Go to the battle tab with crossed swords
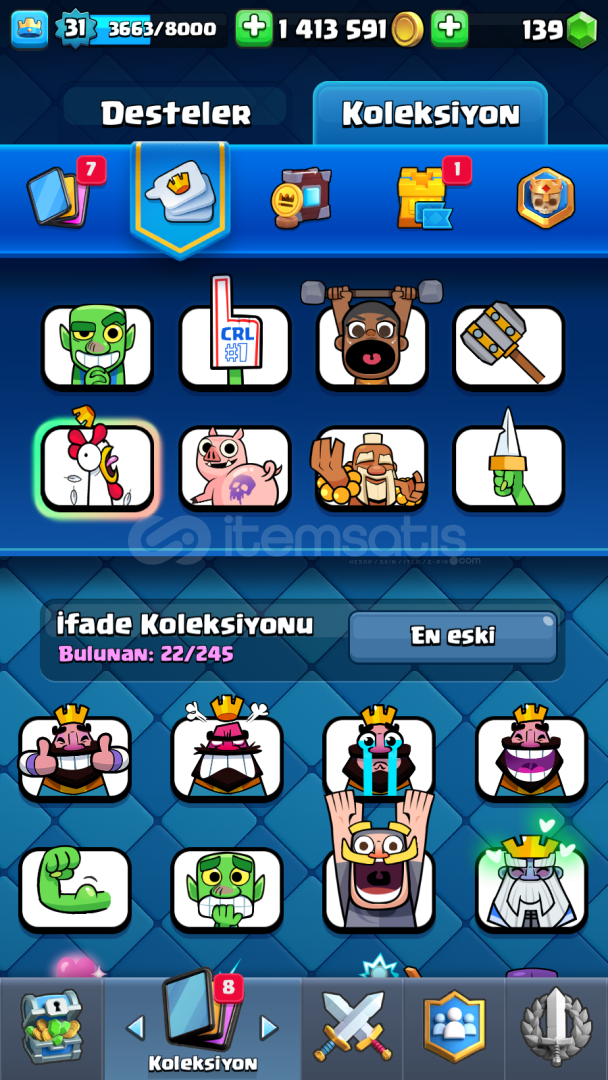This screenshot has height=1080, width=608. 353,1027
